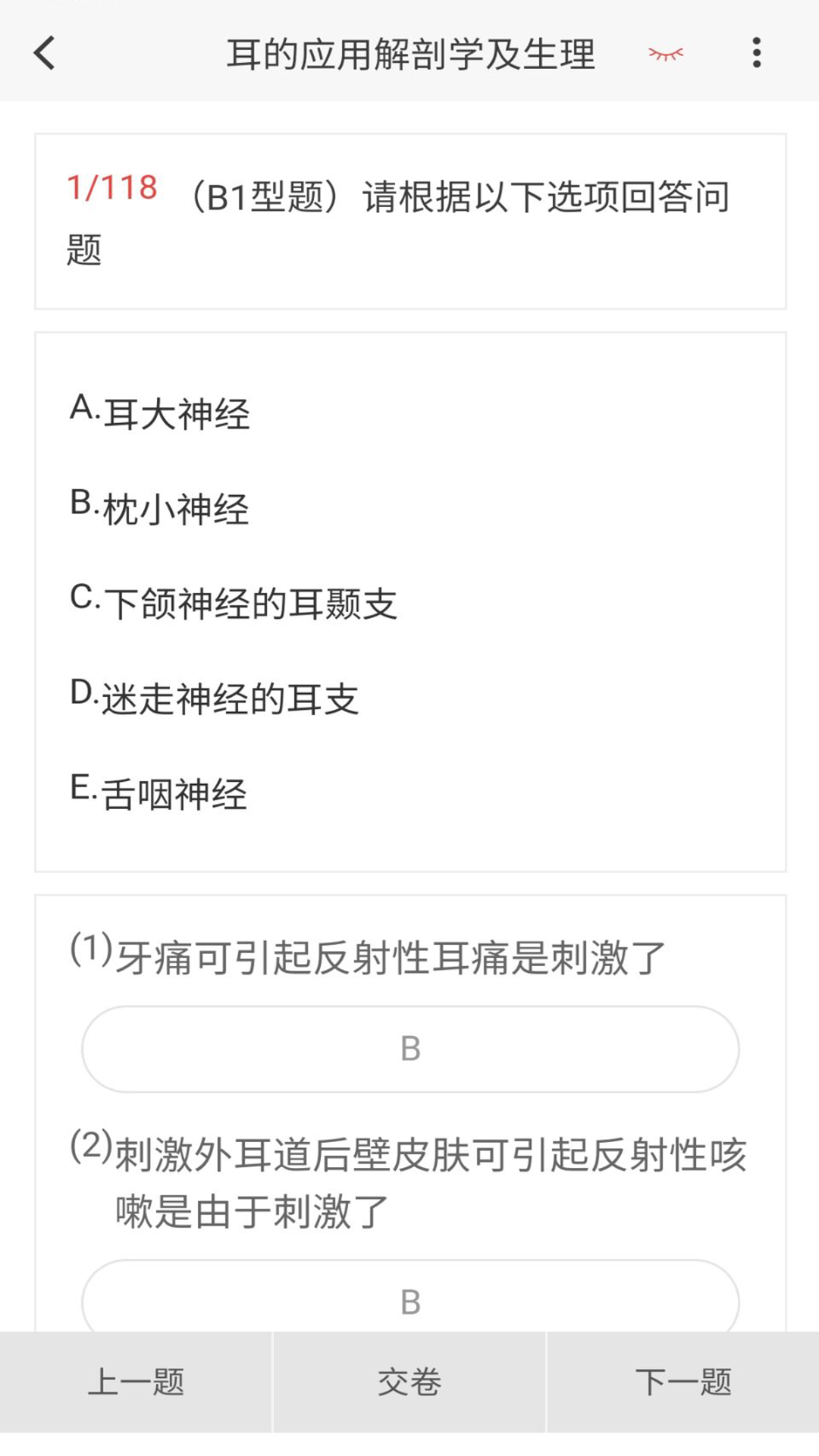Tap the back arrow to exit the quiz
This screenshot has height=1456, width=819.
click(43, 54)
